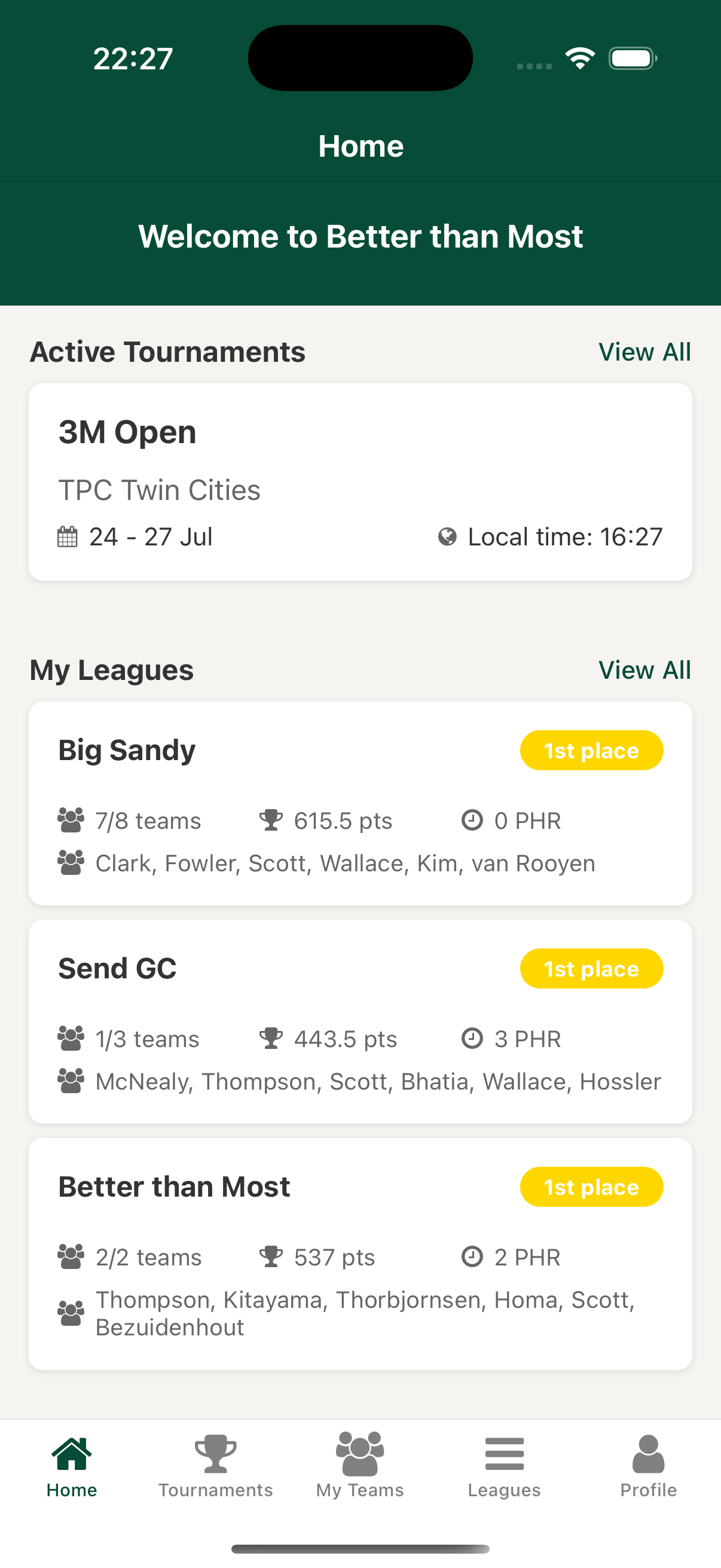Image resolution: width=721 pixels, height=1568 pixels.
Task: Switch to the Tournaments tab
Action: (215, 1466)
